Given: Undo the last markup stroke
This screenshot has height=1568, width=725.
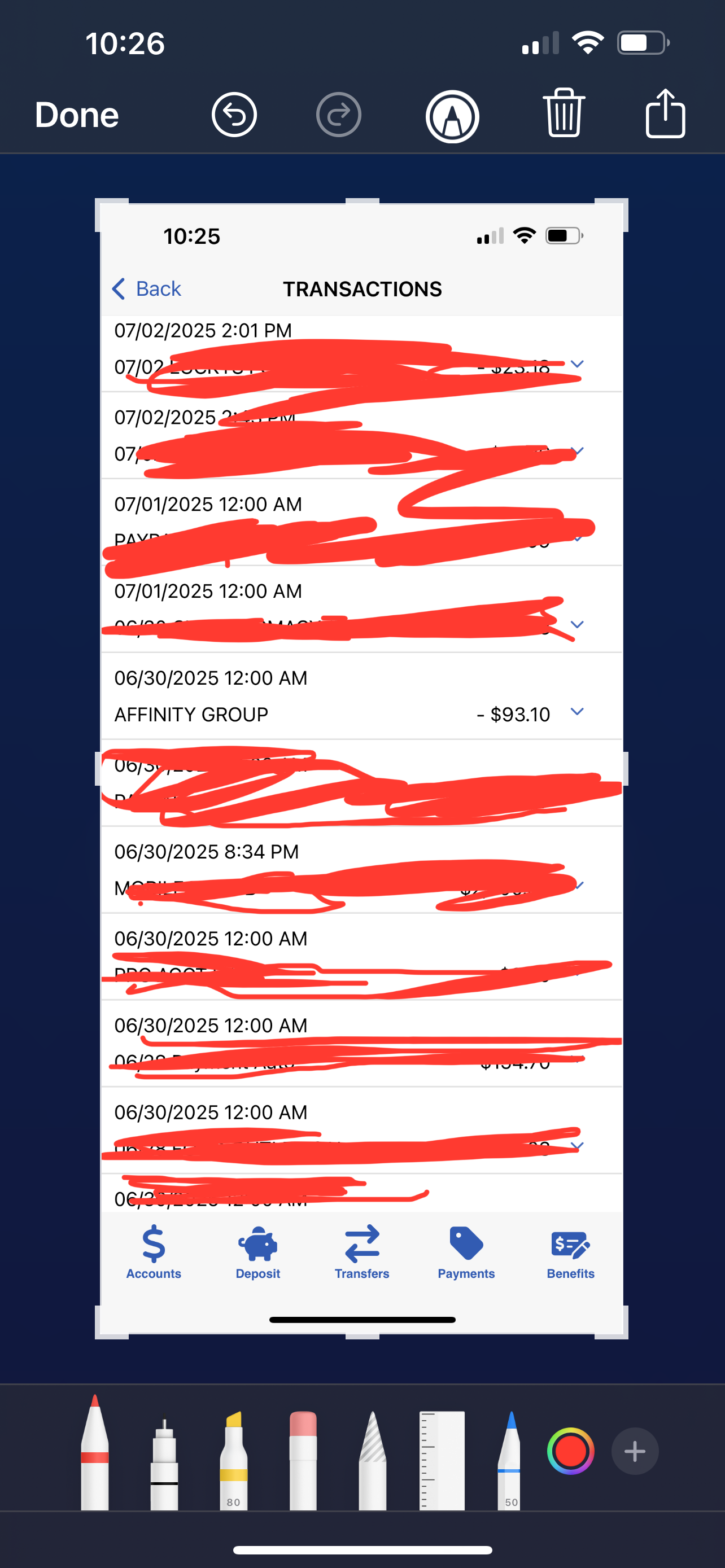Looking at the screenshot, I should tap(234, 115).
